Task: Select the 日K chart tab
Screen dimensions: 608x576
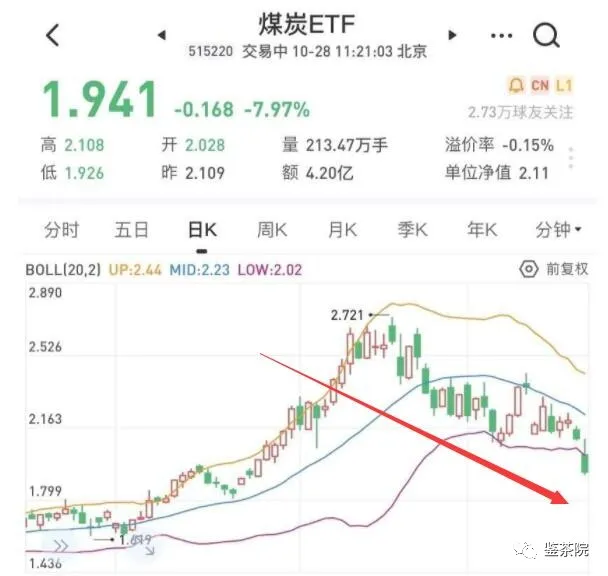Action: click(x=202, y=230)
